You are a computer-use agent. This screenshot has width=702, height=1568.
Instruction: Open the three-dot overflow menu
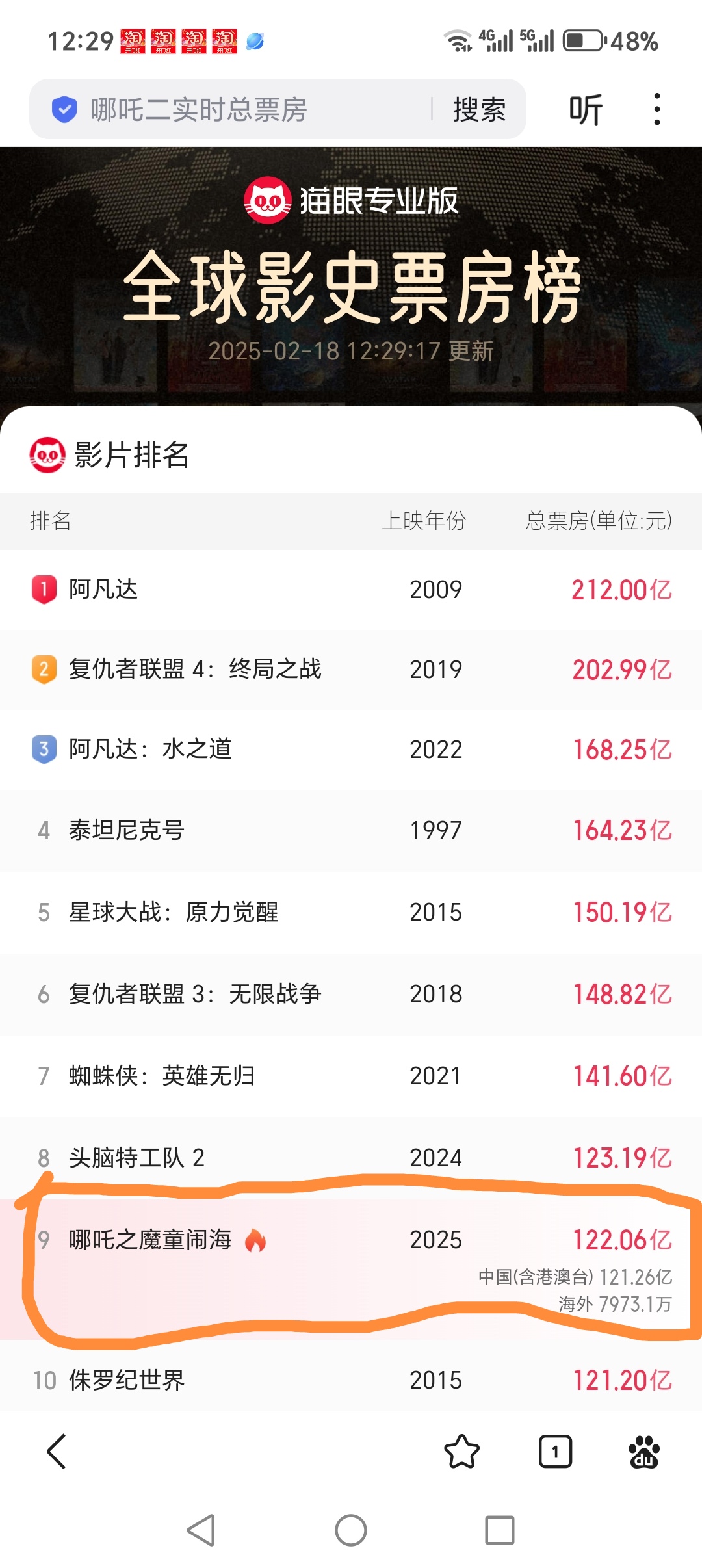(x=658, y=109)
